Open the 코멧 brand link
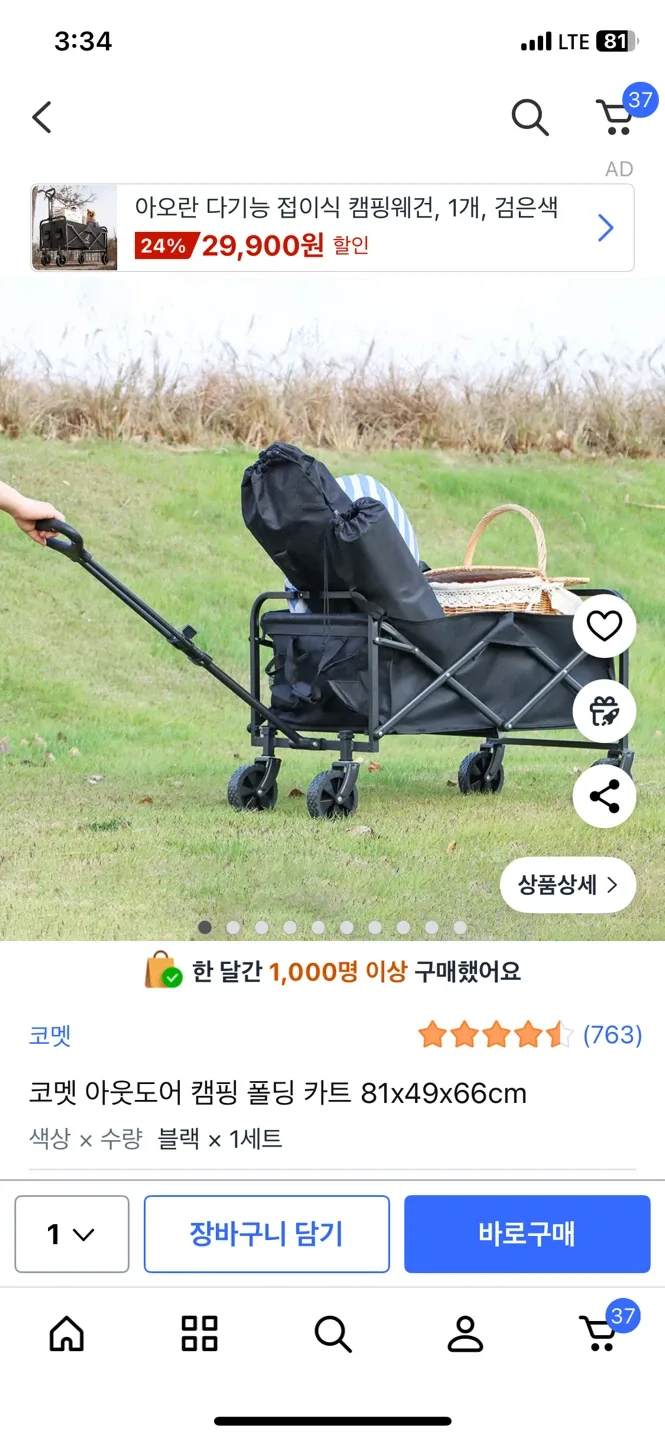This screenshot has width=665, height=1440. [x=50, y=1035]
